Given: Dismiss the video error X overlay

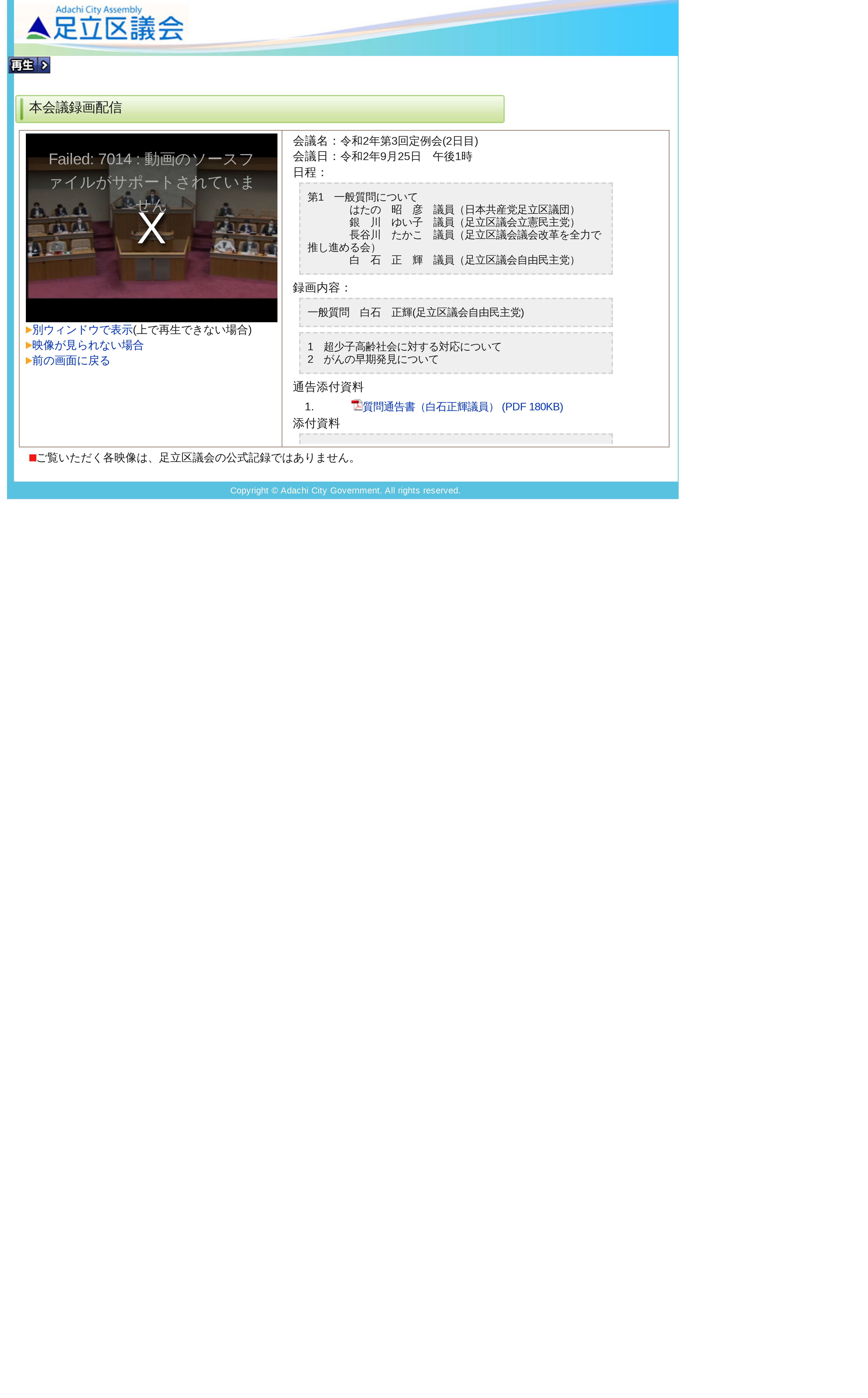Looking at the screenshot, I should [x=152, y=229].
